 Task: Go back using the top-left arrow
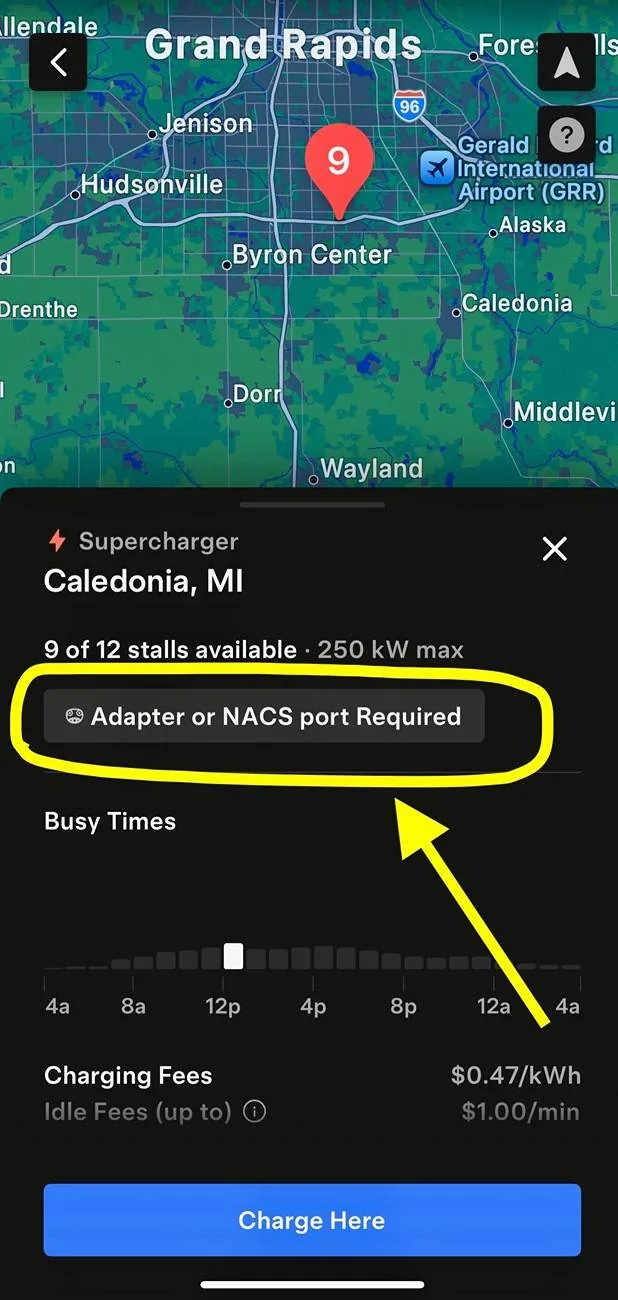[x=58, y=63]
